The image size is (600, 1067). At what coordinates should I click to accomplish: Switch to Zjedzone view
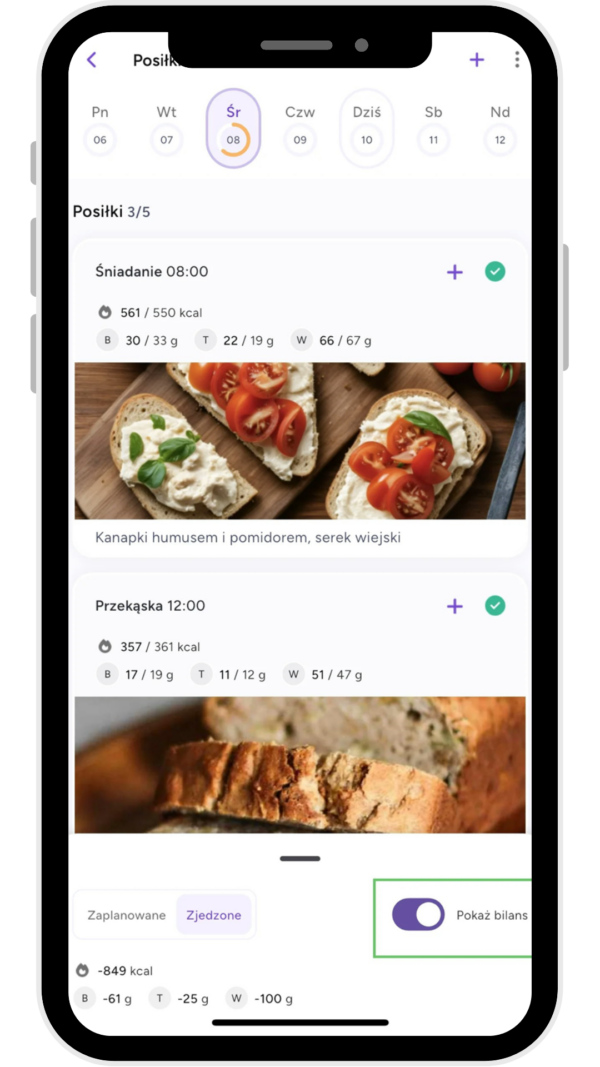[214, 915]
